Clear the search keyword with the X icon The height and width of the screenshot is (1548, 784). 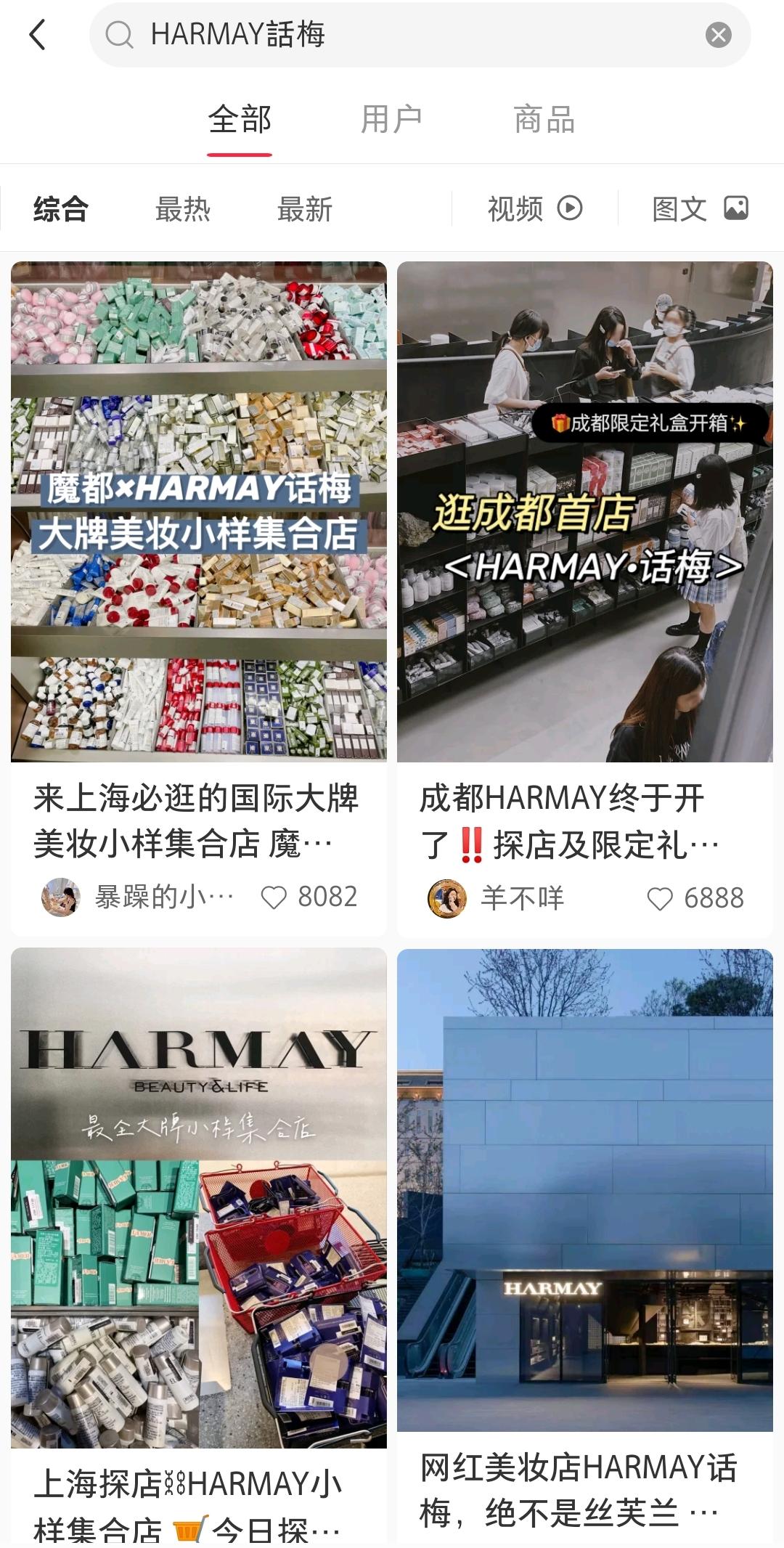(x=717, y=34)
